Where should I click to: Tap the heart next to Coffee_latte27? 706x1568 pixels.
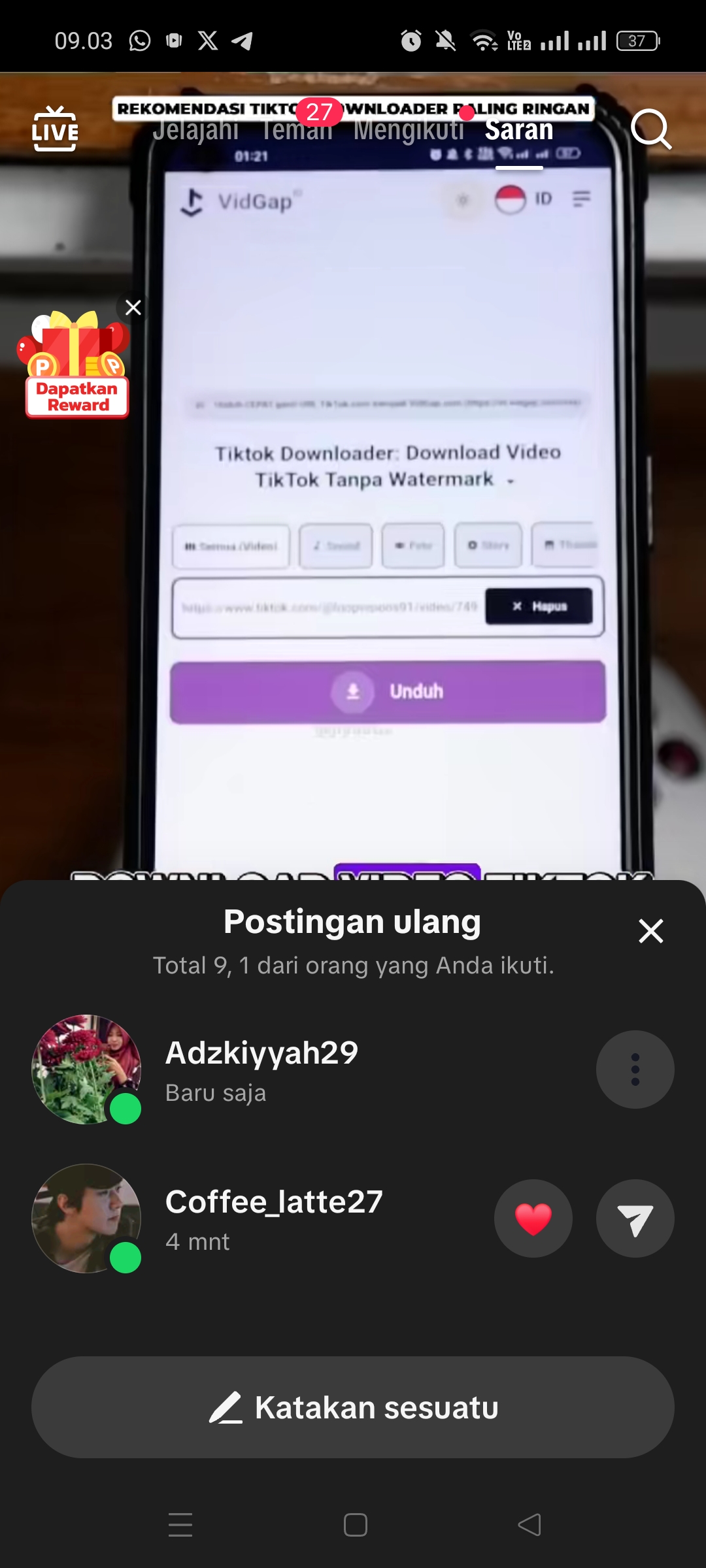tap(533, 1218)
